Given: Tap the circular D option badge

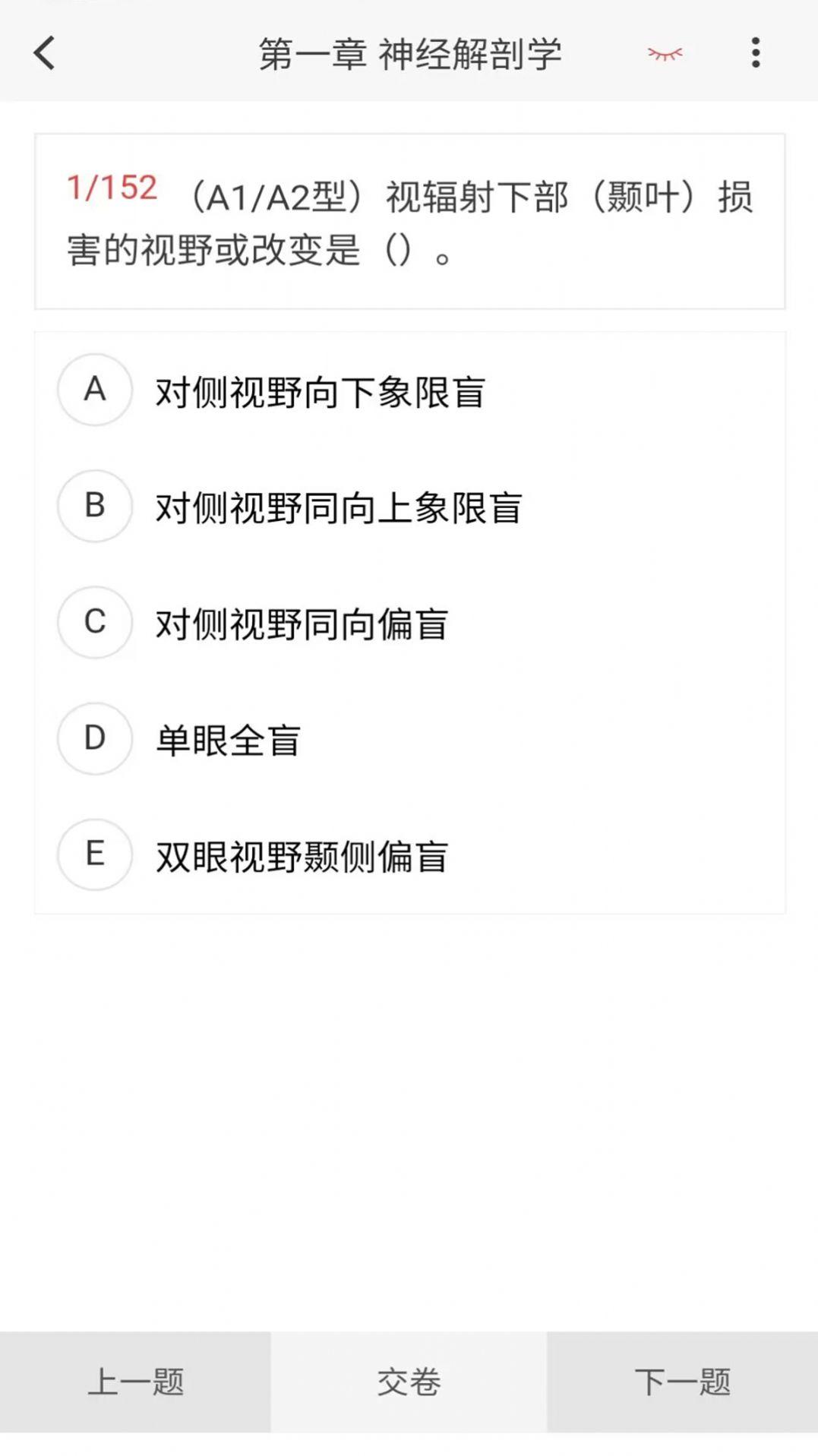Looking at the screenshot, I should (x=94, y=740).
